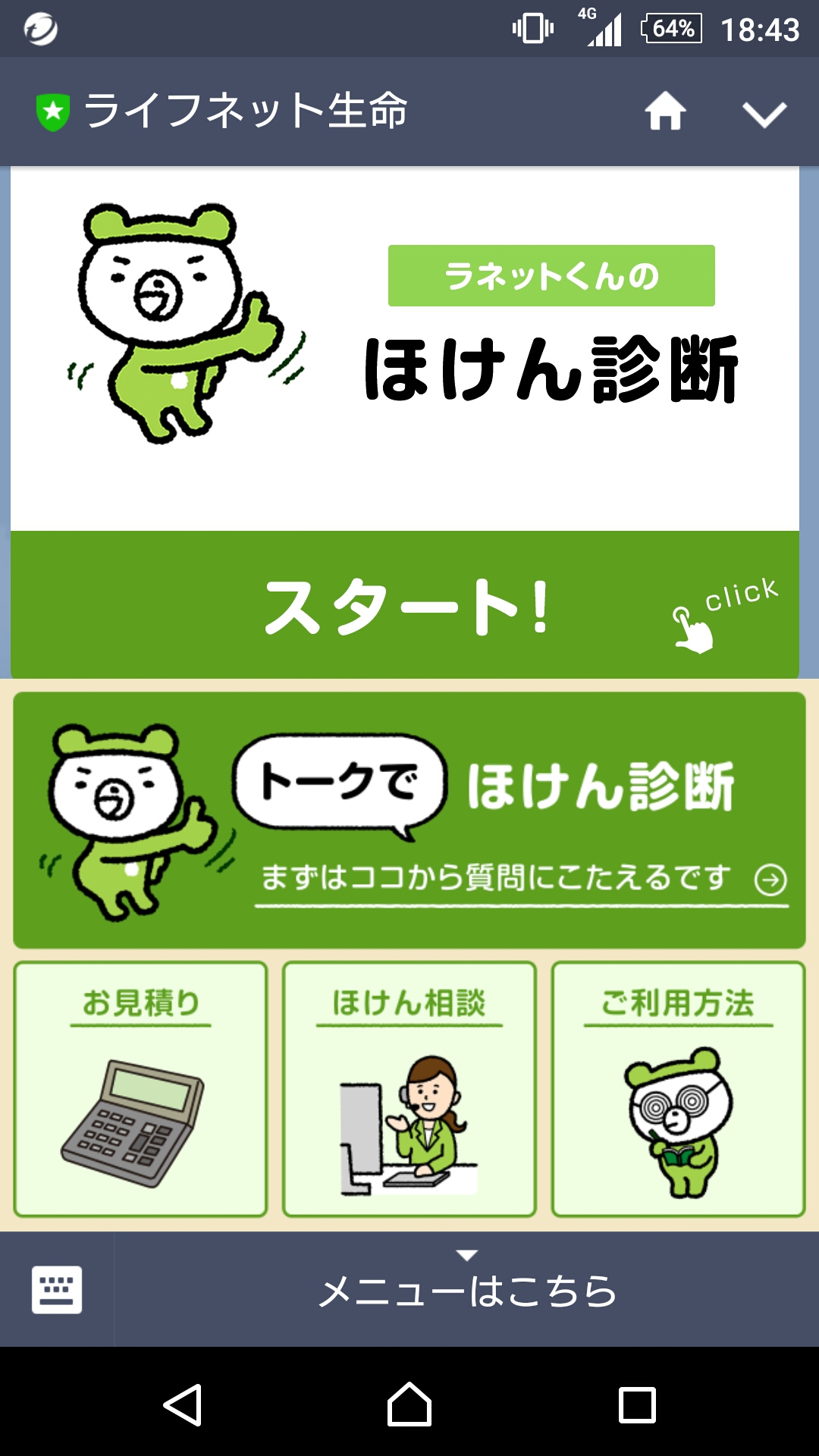Go back with system back button
The width and height of the screenshot is (819, 1456).
tap(182, 1404)
